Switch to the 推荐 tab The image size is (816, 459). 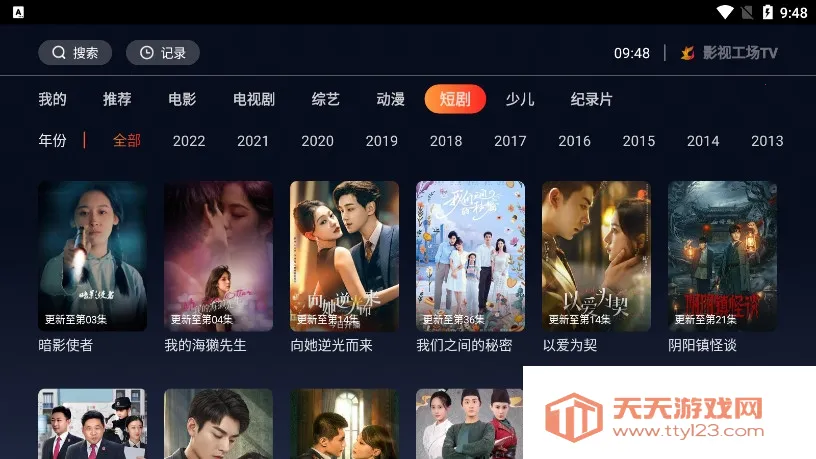pos(117,99)
